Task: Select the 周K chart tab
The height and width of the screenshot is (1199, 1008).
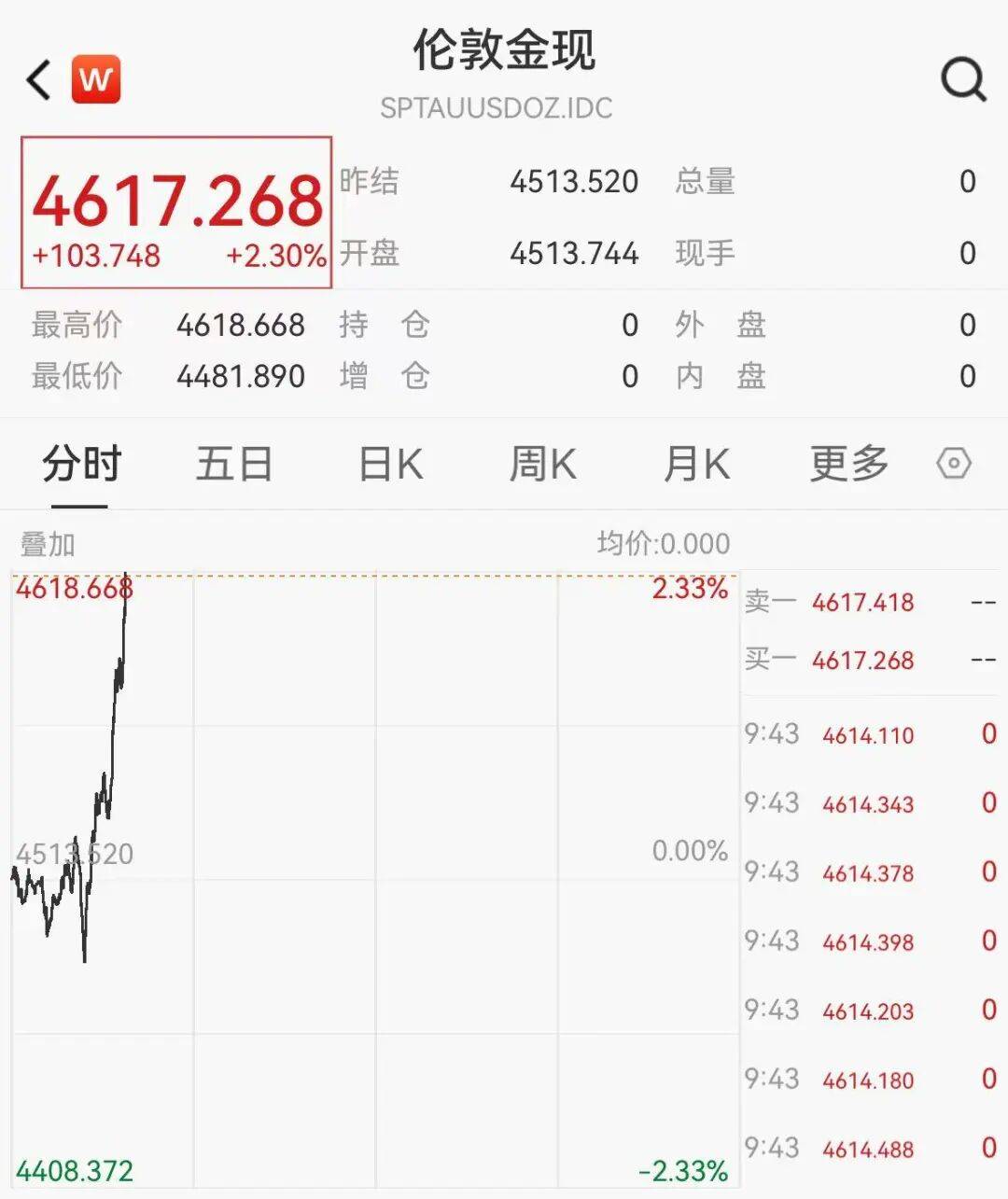Action: tap(542, 464)
